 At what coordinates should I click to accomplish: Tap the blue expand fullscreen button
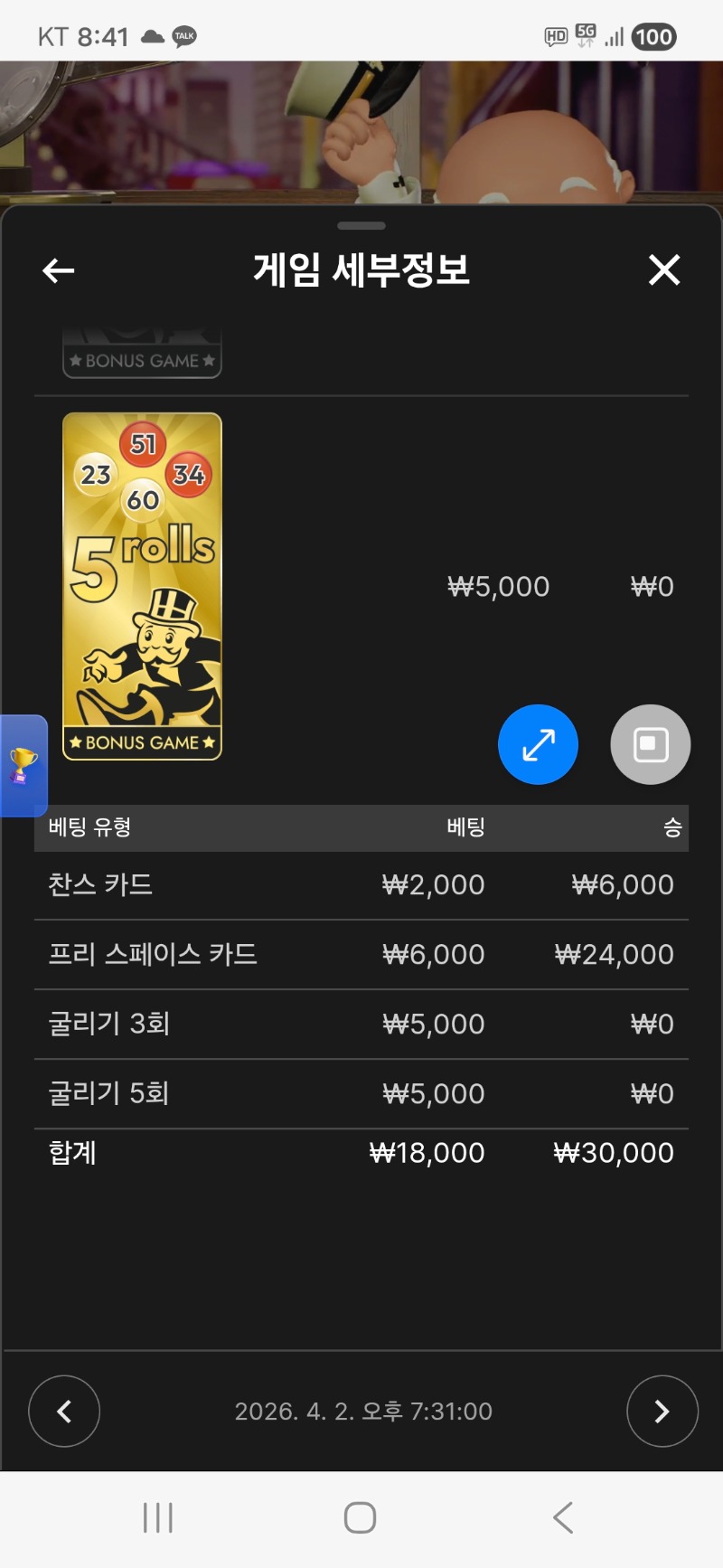click(x=538, y=744)
